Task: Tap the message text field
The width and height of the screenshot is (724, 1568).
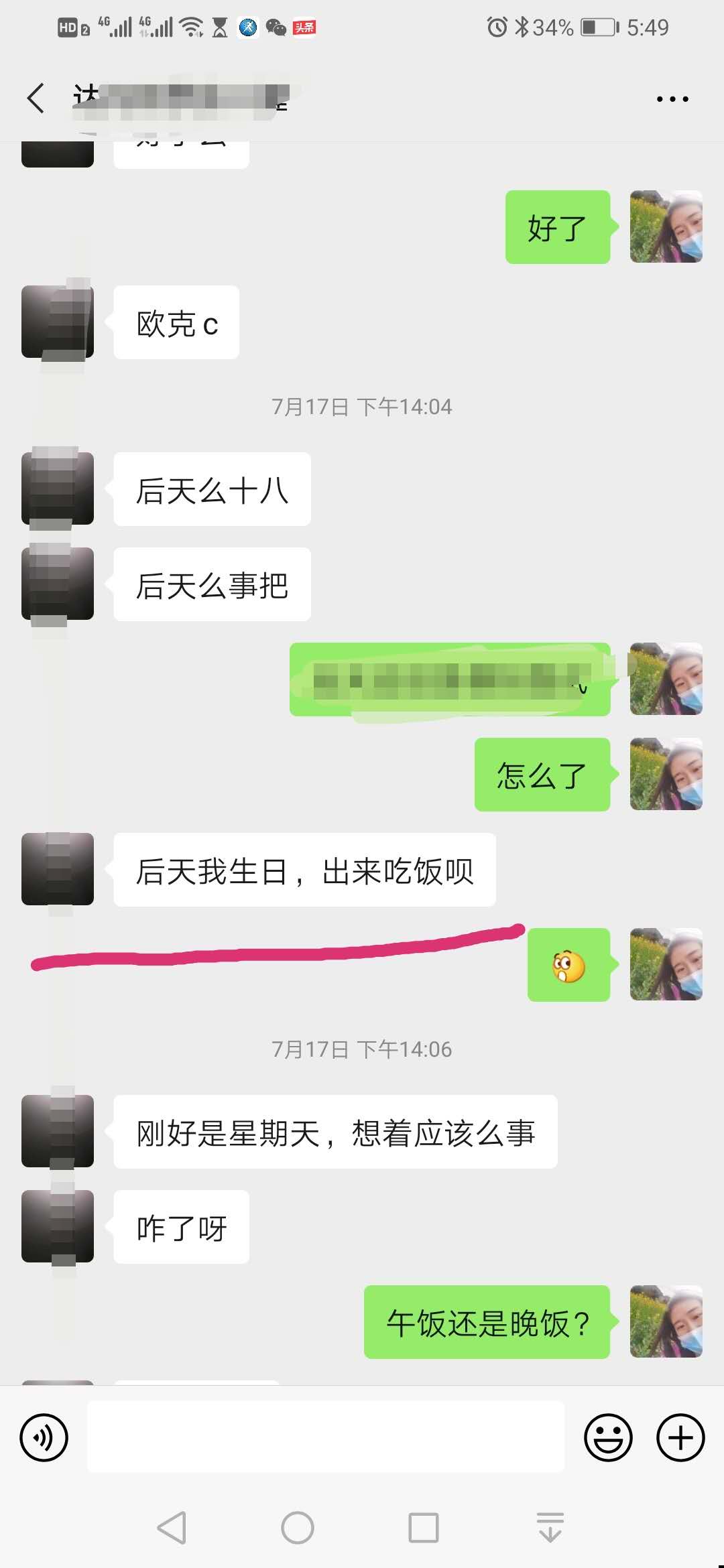Action: [326, 1437]
